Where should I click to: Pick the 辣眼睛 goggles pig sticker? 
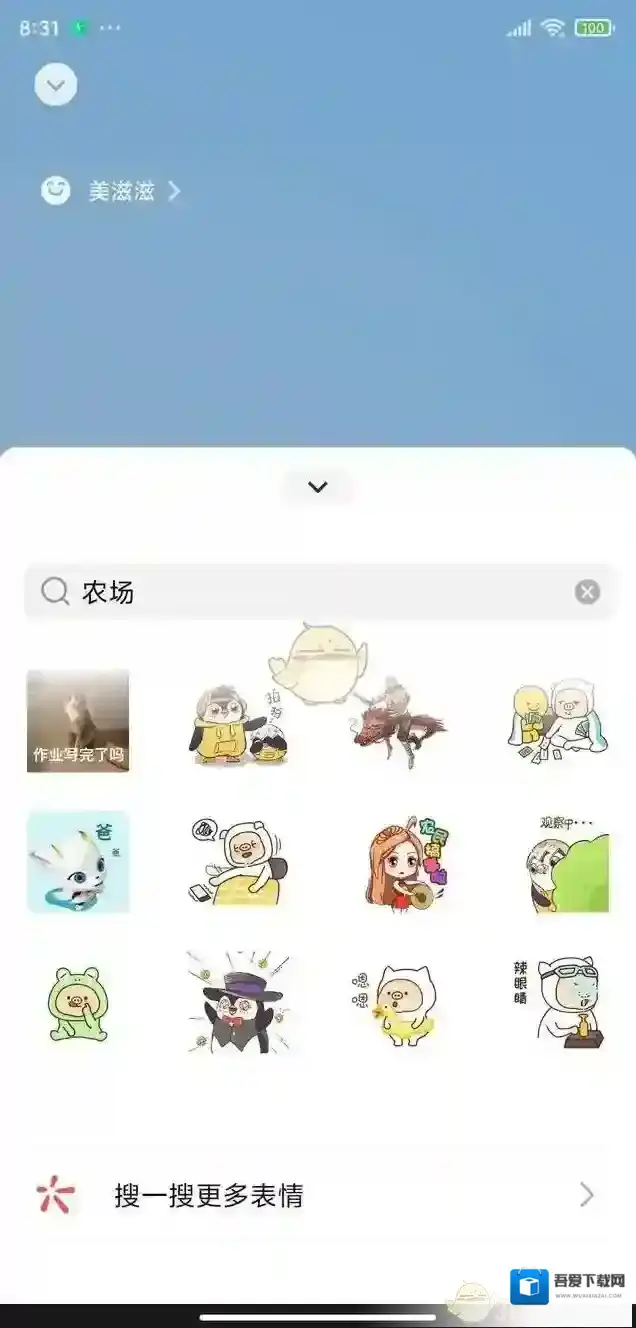pyautogui.click(x=556, y=1001)
